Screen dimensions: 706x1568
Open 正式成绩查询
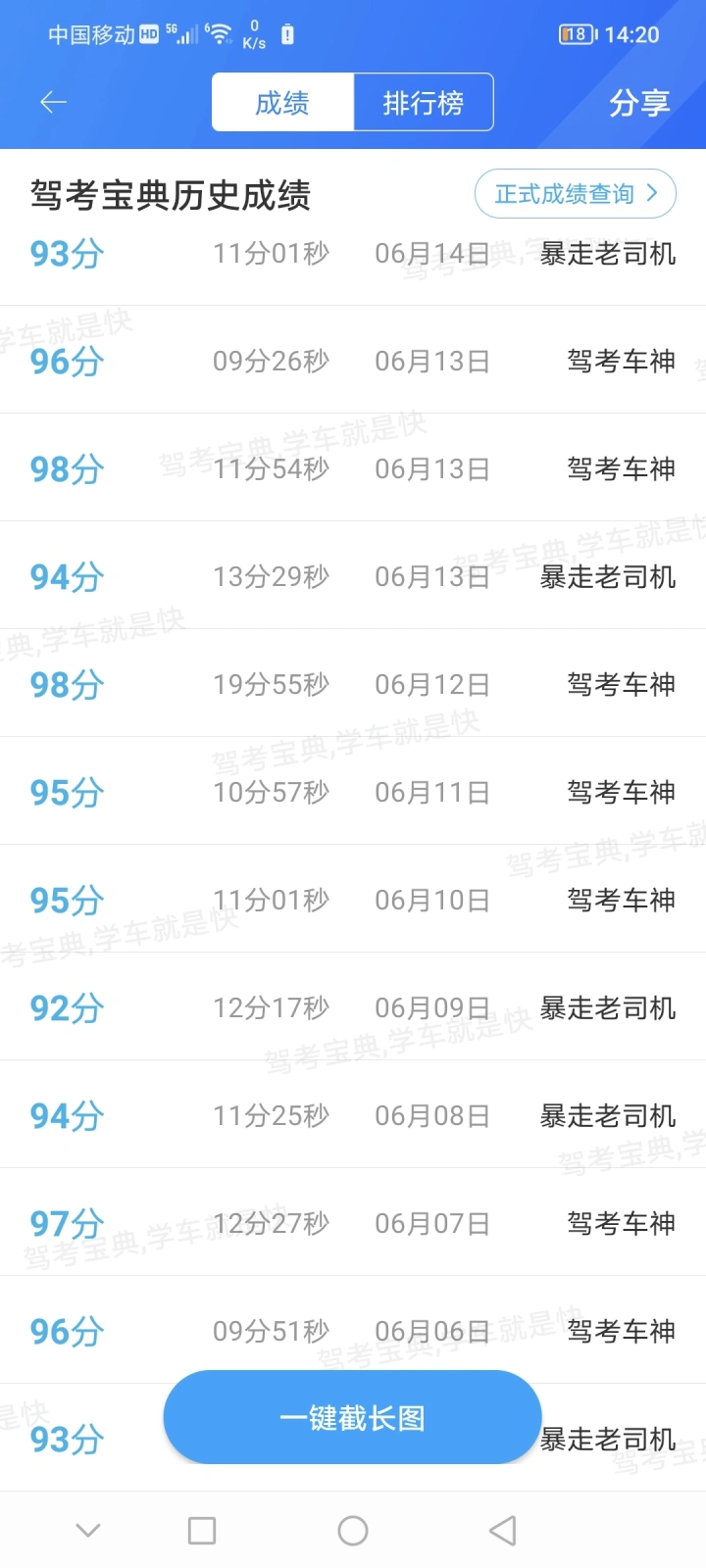(x=576, y=194)
